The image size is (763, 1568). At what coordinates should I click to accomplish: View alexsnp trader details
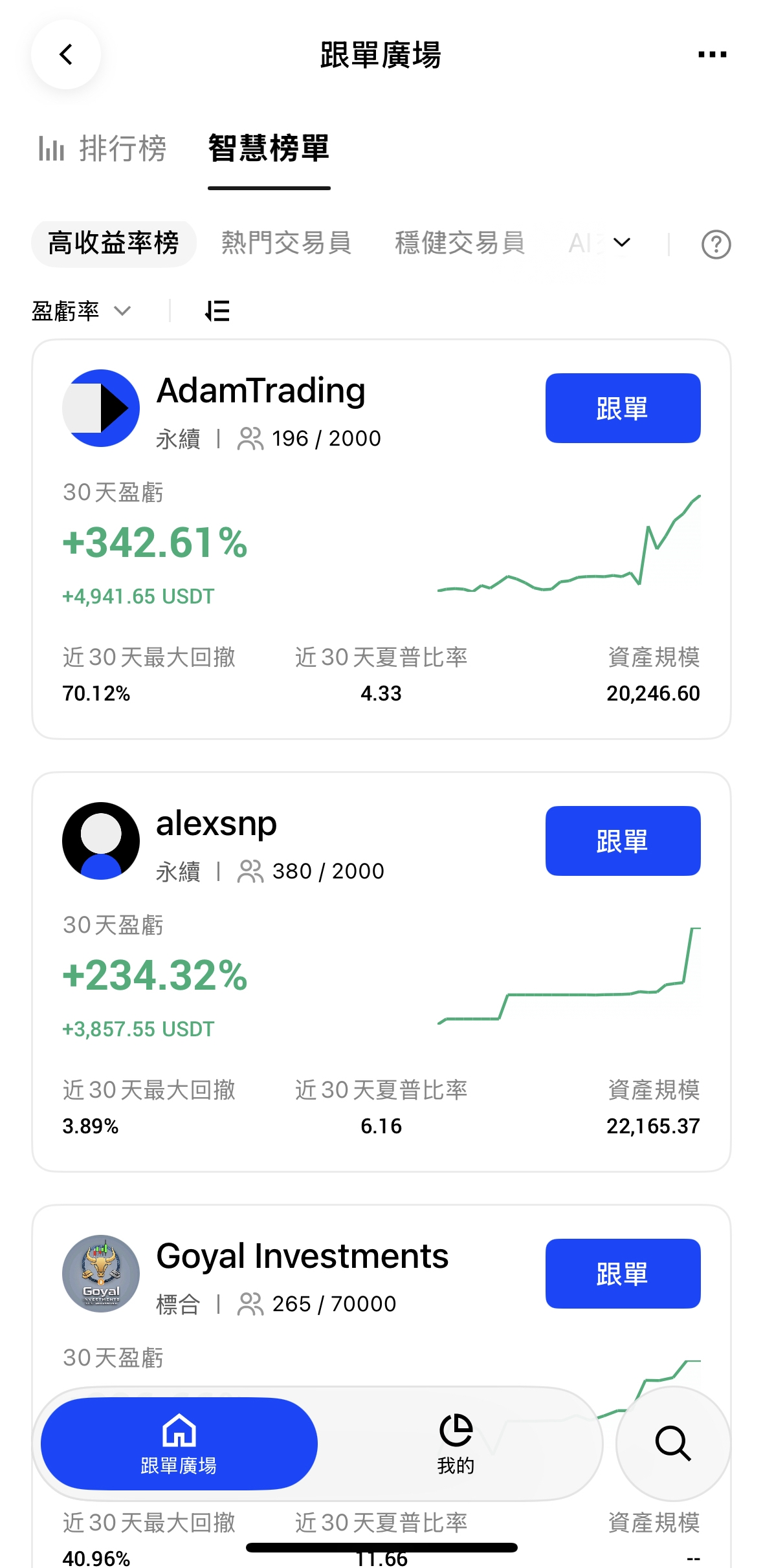point(217,824)
